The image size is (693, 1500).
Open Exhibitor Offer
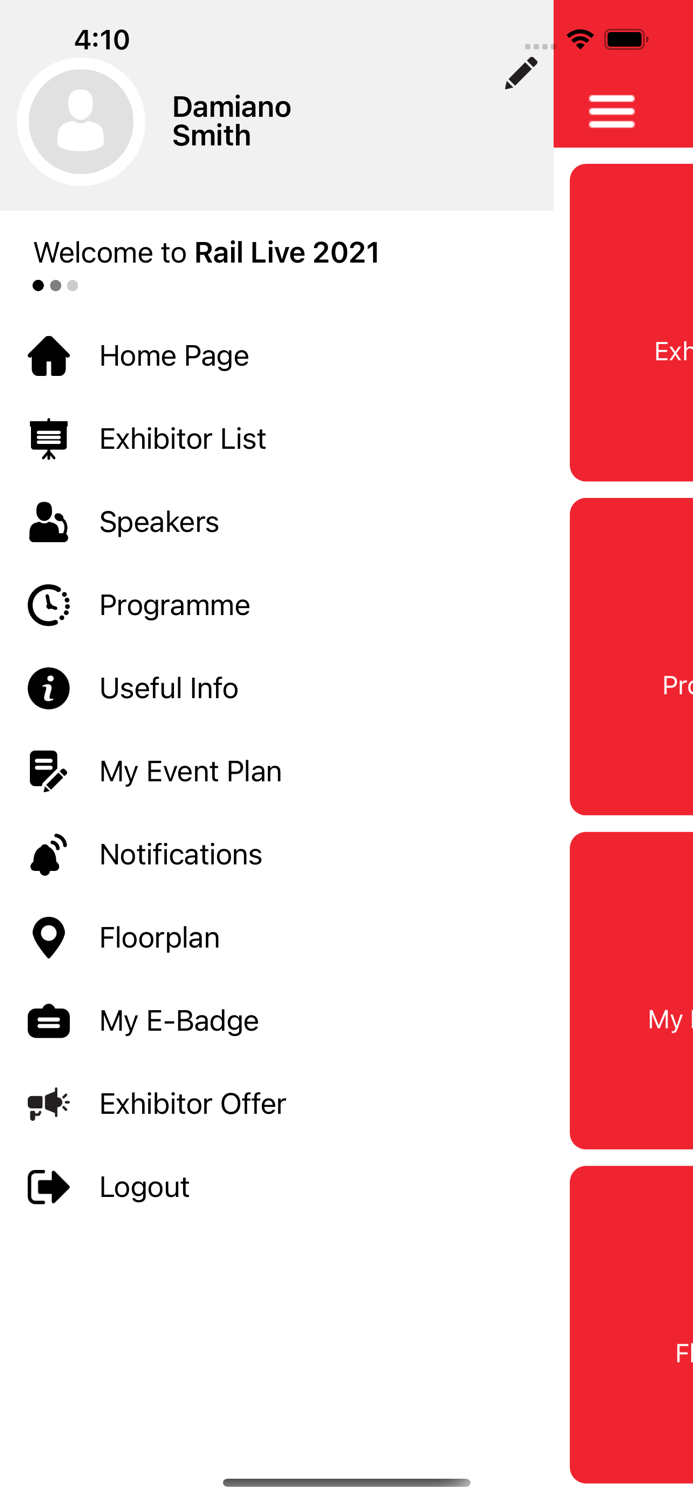(x=192, y=1103)
